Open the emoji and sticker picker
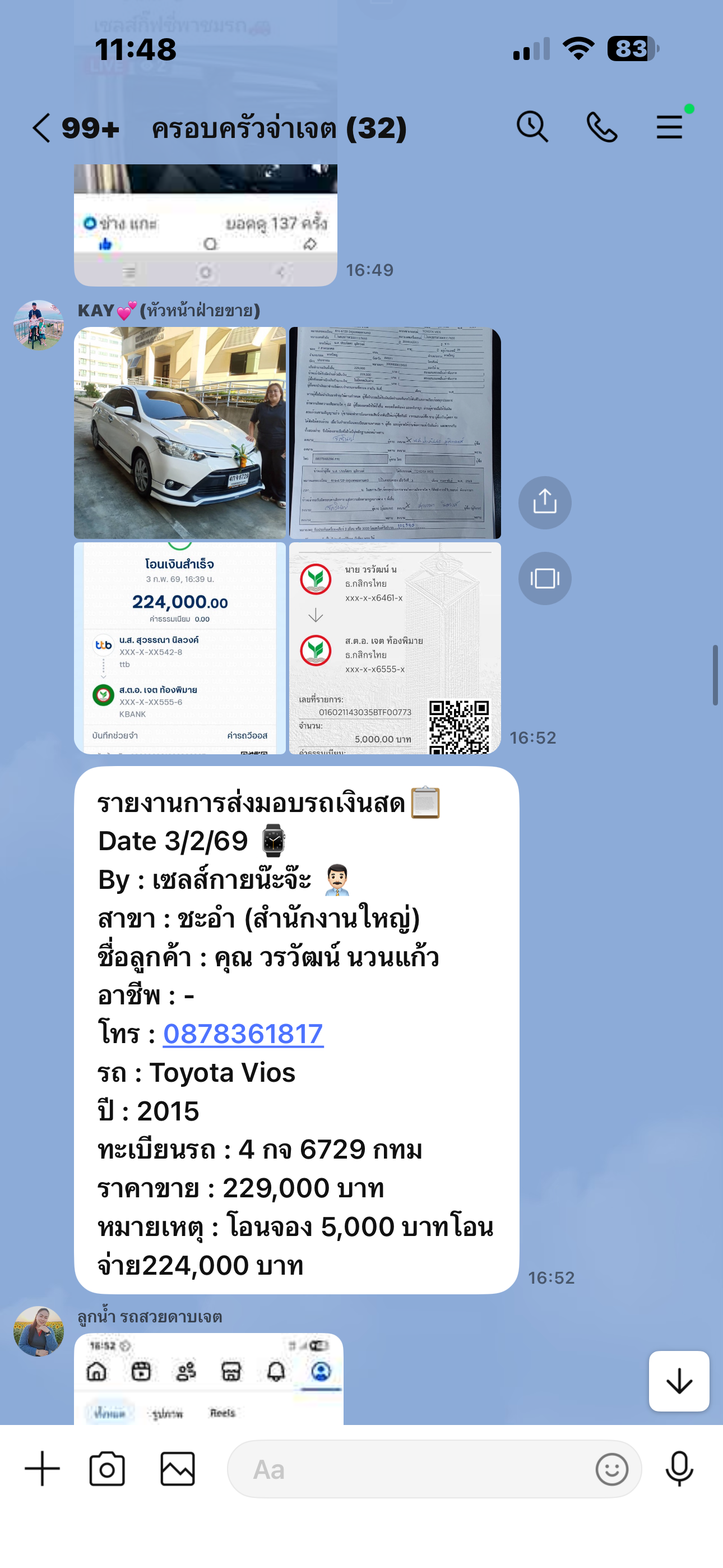Image resolution: width=723 pixels, height=1568 pixels. pyautogui.click(x=611, y=1469)
